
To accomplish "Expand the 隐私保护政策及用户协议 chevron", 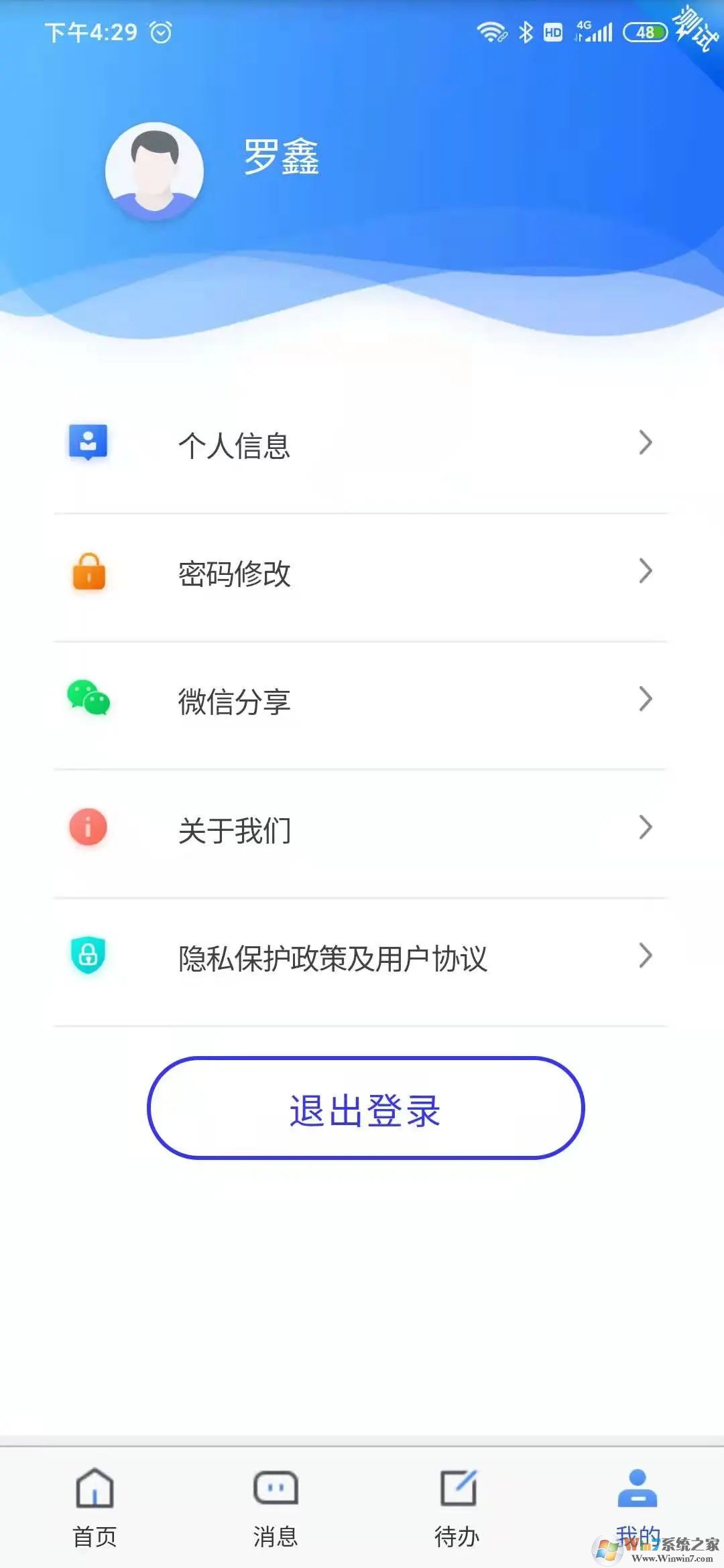I will pos(645,957).
